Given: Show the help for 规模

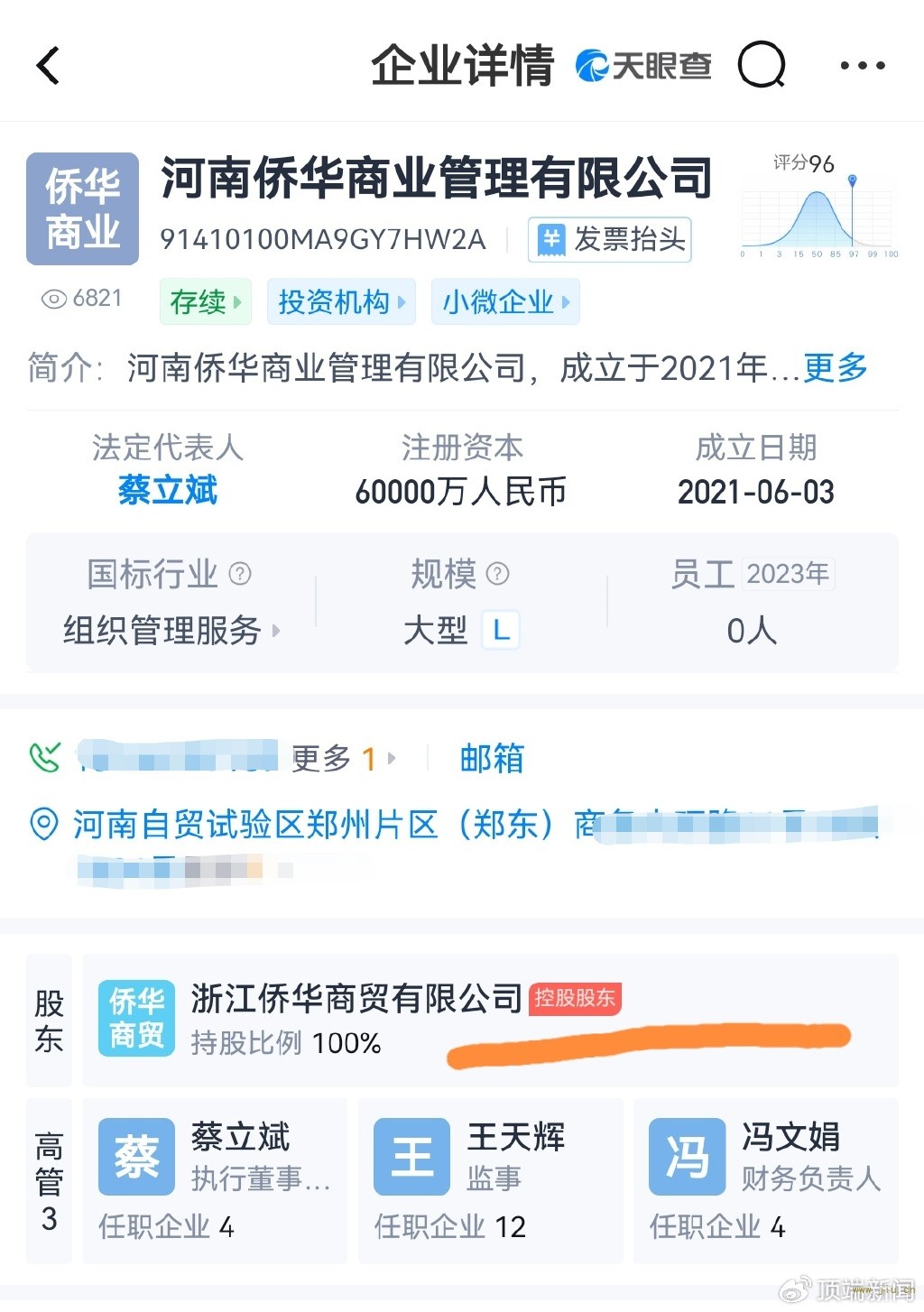Looking at the screenshot, I should tap(498, 574).
